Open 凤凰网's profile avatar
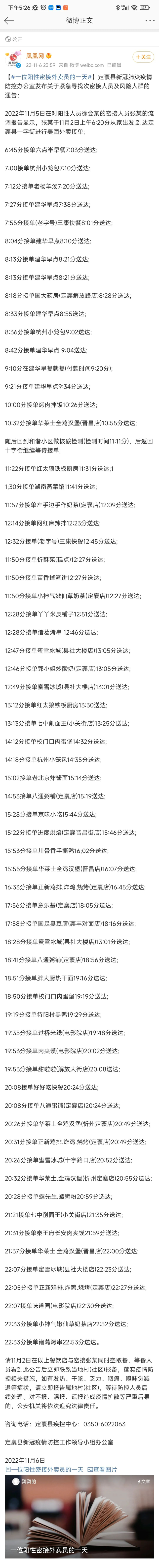 point(14,59)
